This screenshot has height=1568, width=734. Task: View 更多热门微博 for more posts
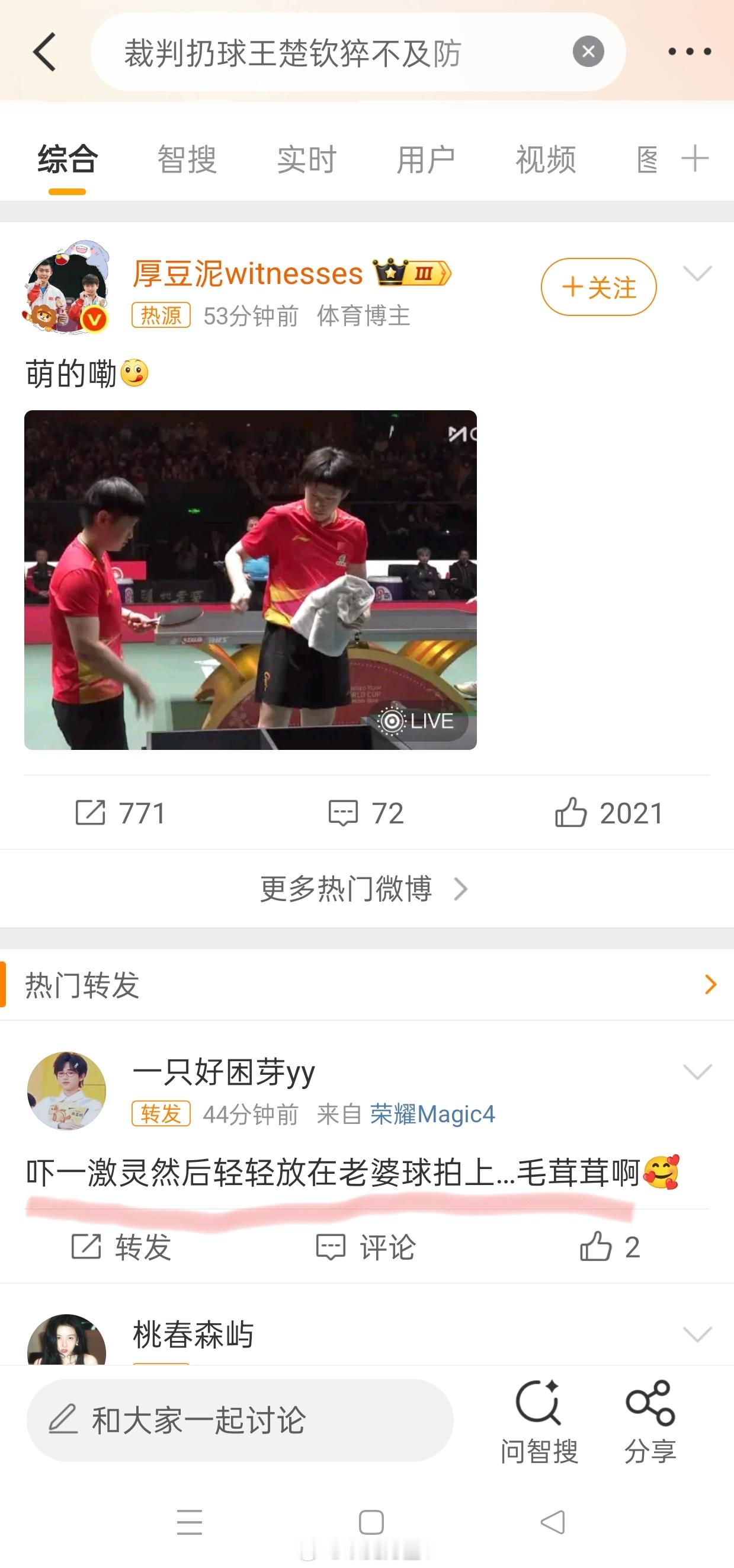tap(365, 889)
